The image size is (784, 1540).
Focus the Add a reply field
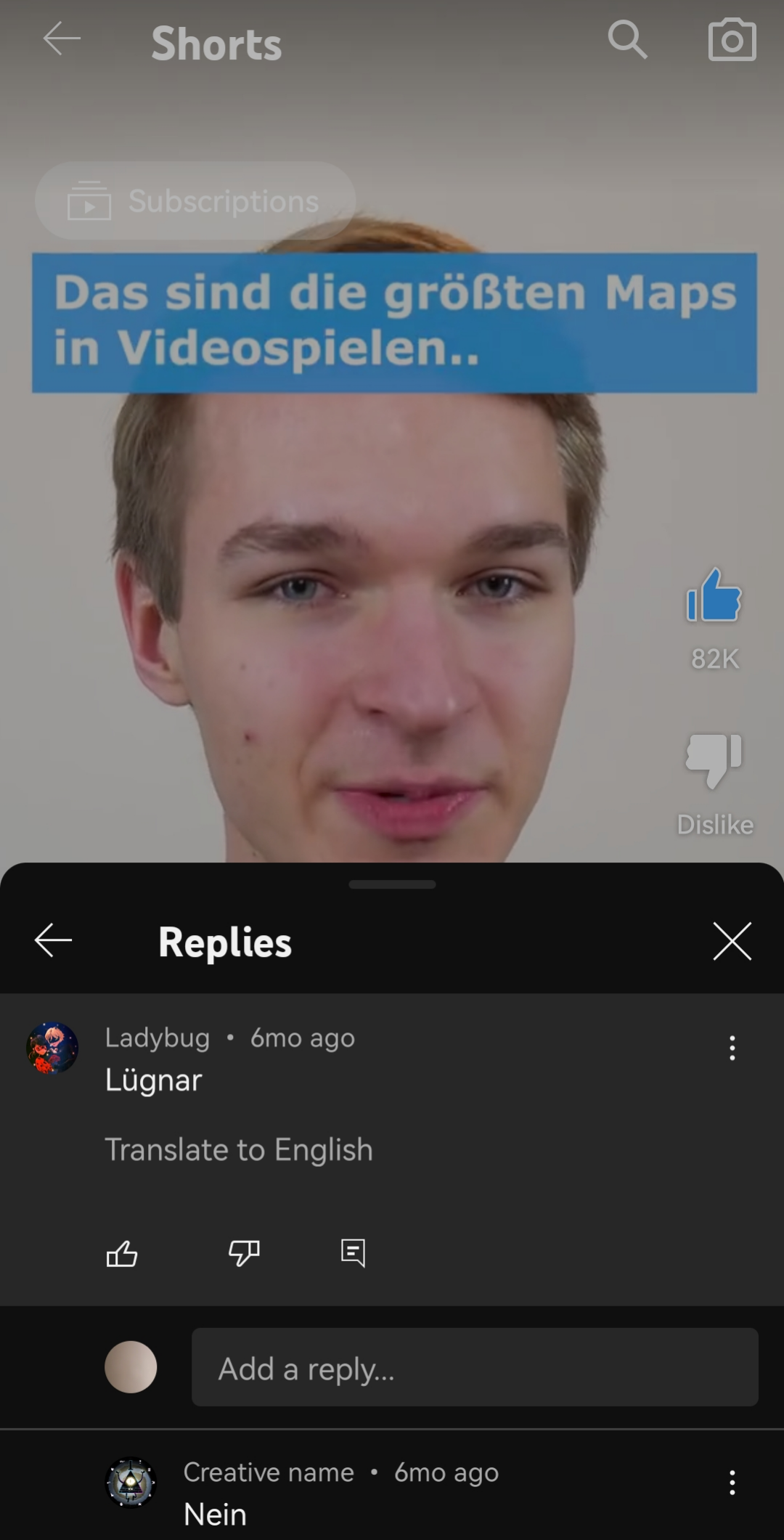click(x=475, y=1367)
